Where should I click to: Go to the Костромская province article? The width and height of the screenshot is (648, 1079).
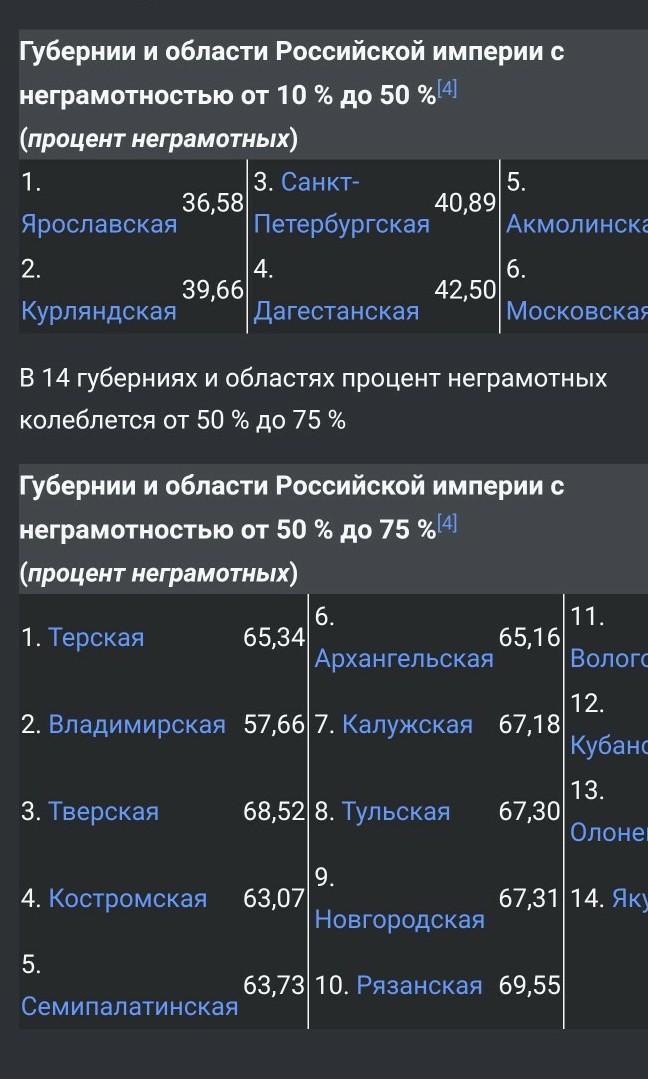pos(128,898)
